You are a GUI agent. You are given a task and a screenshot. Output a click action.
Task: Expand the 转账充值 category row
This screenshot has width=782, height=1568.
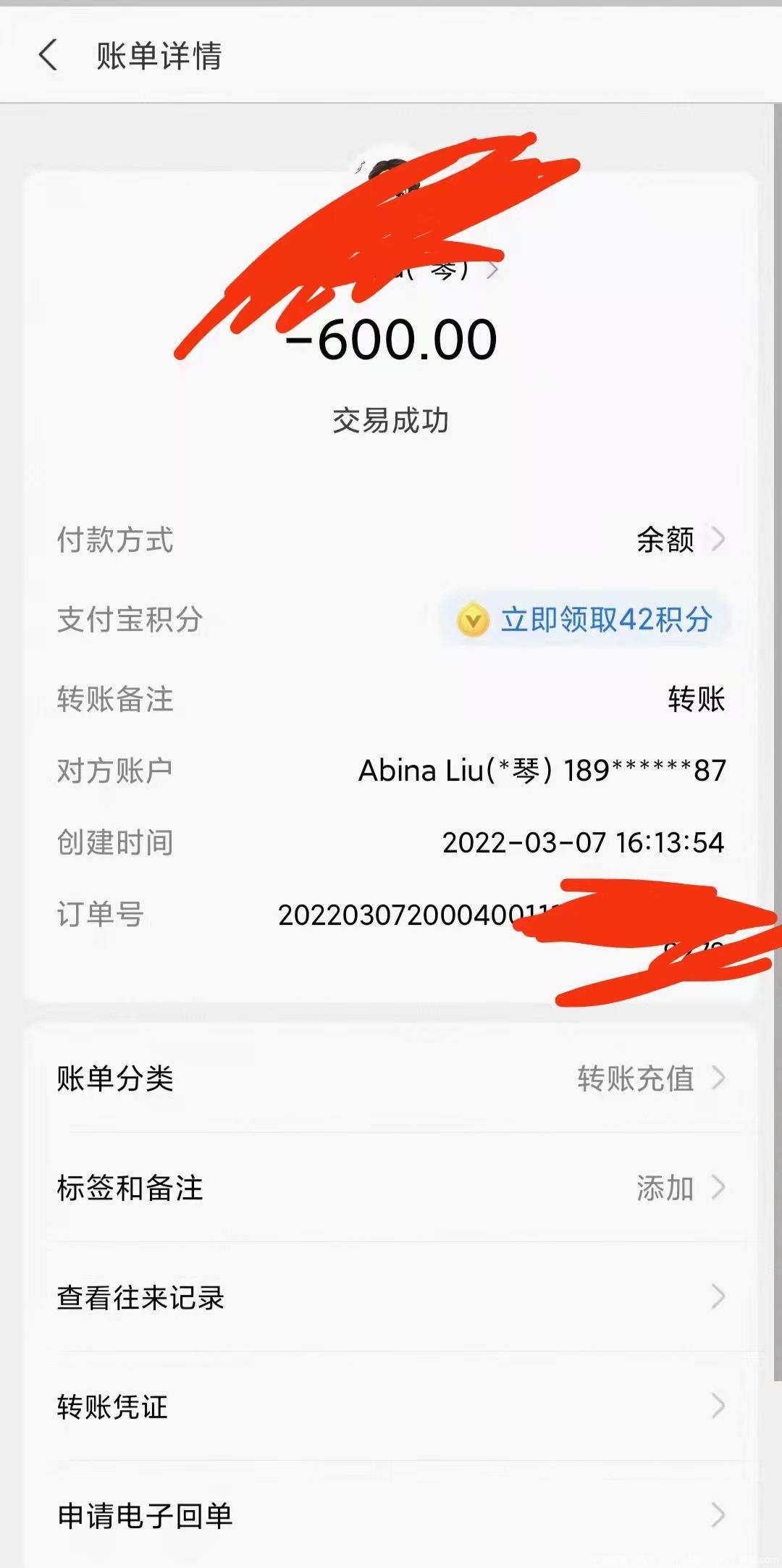click(x=636, y=1078)
